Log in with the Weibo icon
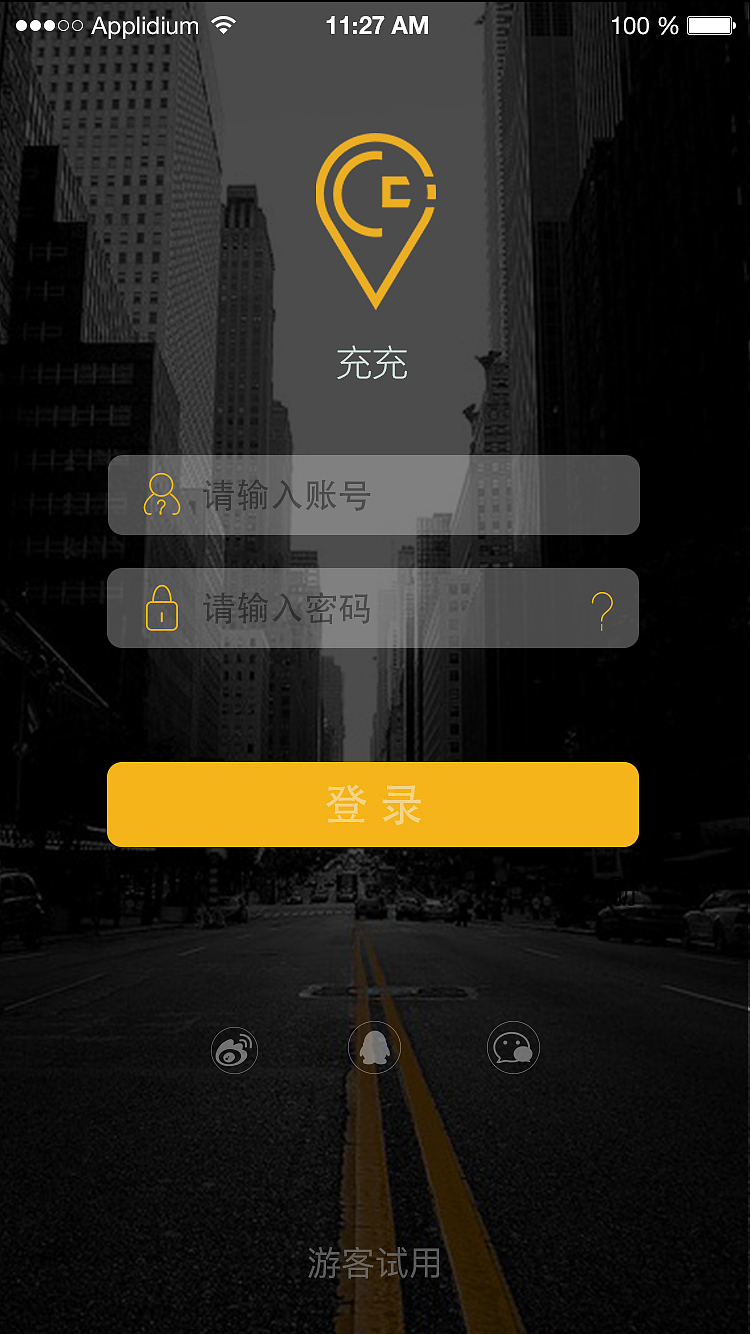This screenshot has height=1334, width=750. 234,1048
